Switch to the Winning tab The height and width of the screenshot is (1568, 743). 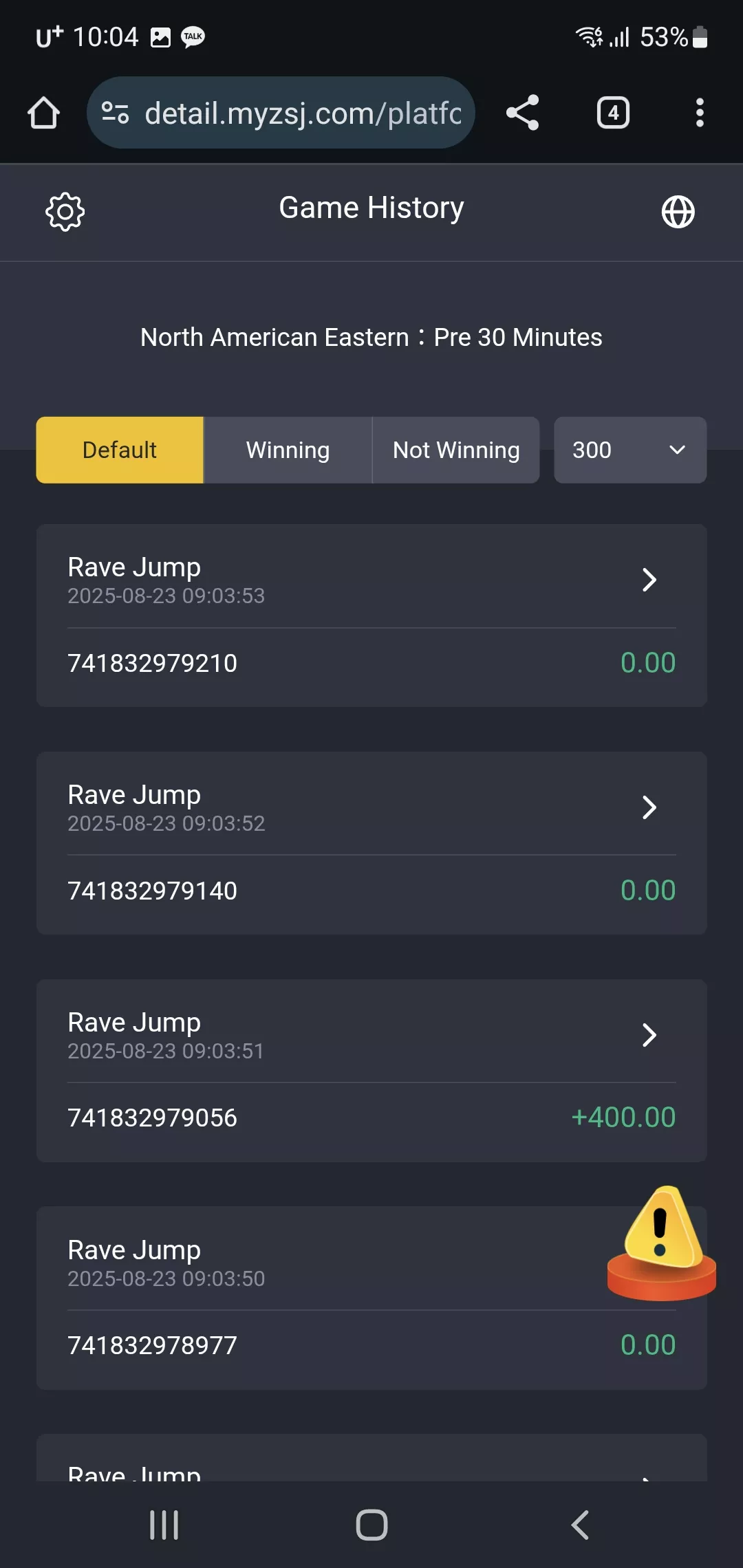(x=288, y=450)
